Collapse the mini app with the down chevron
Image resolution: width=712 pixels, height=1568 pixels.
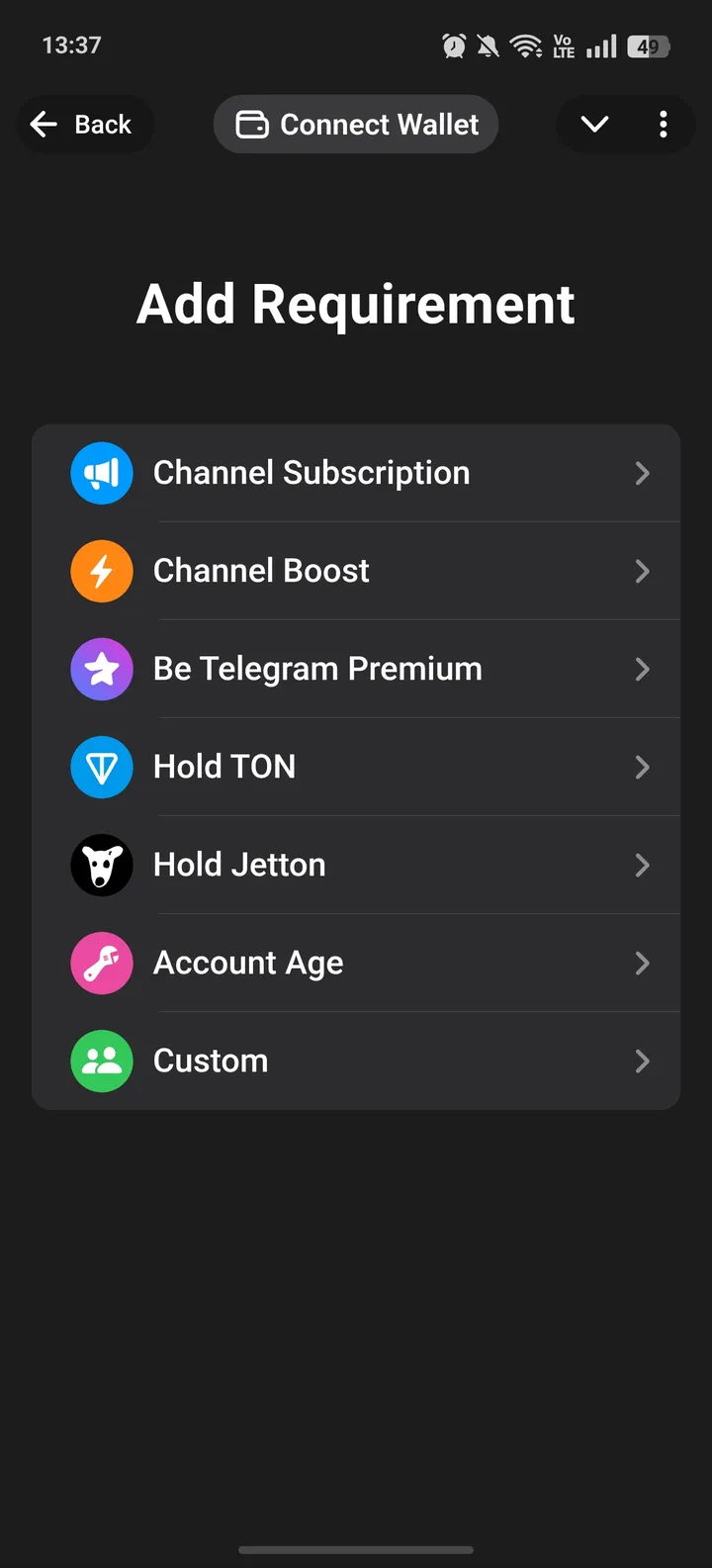[x=594, y=125]
